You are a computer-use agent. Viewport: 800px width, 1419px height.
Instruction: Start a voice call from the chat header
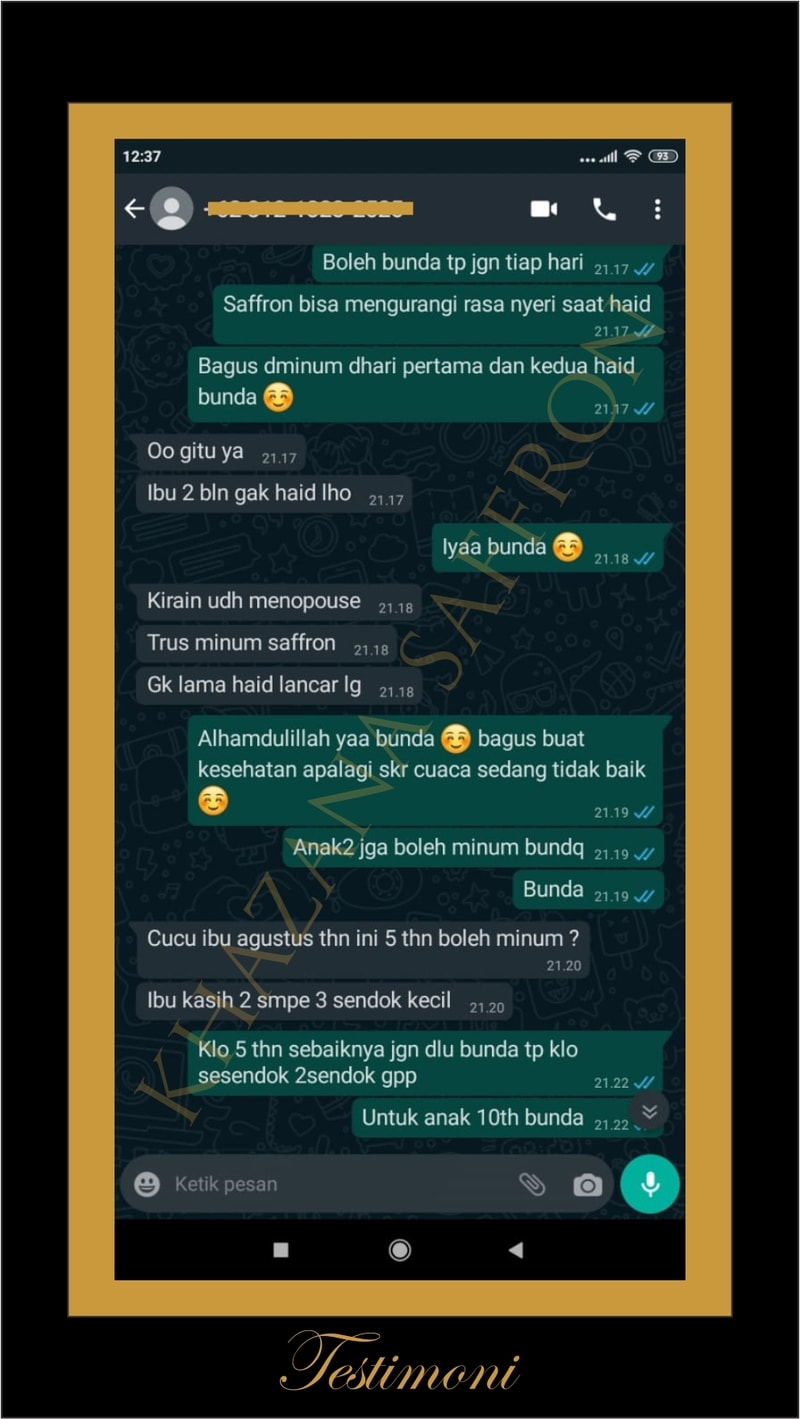604,209
